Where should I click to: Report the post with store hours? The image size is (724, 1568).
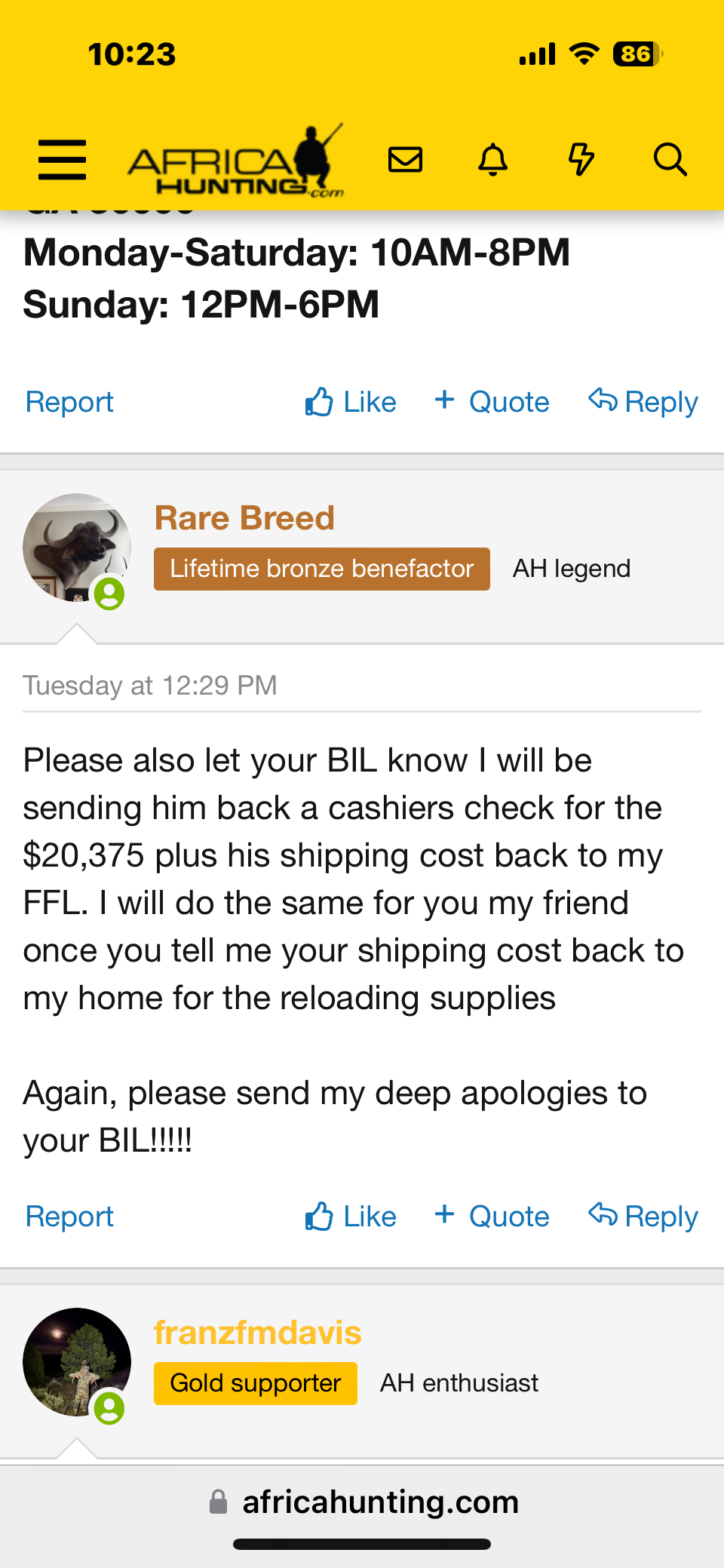[69, 402]
